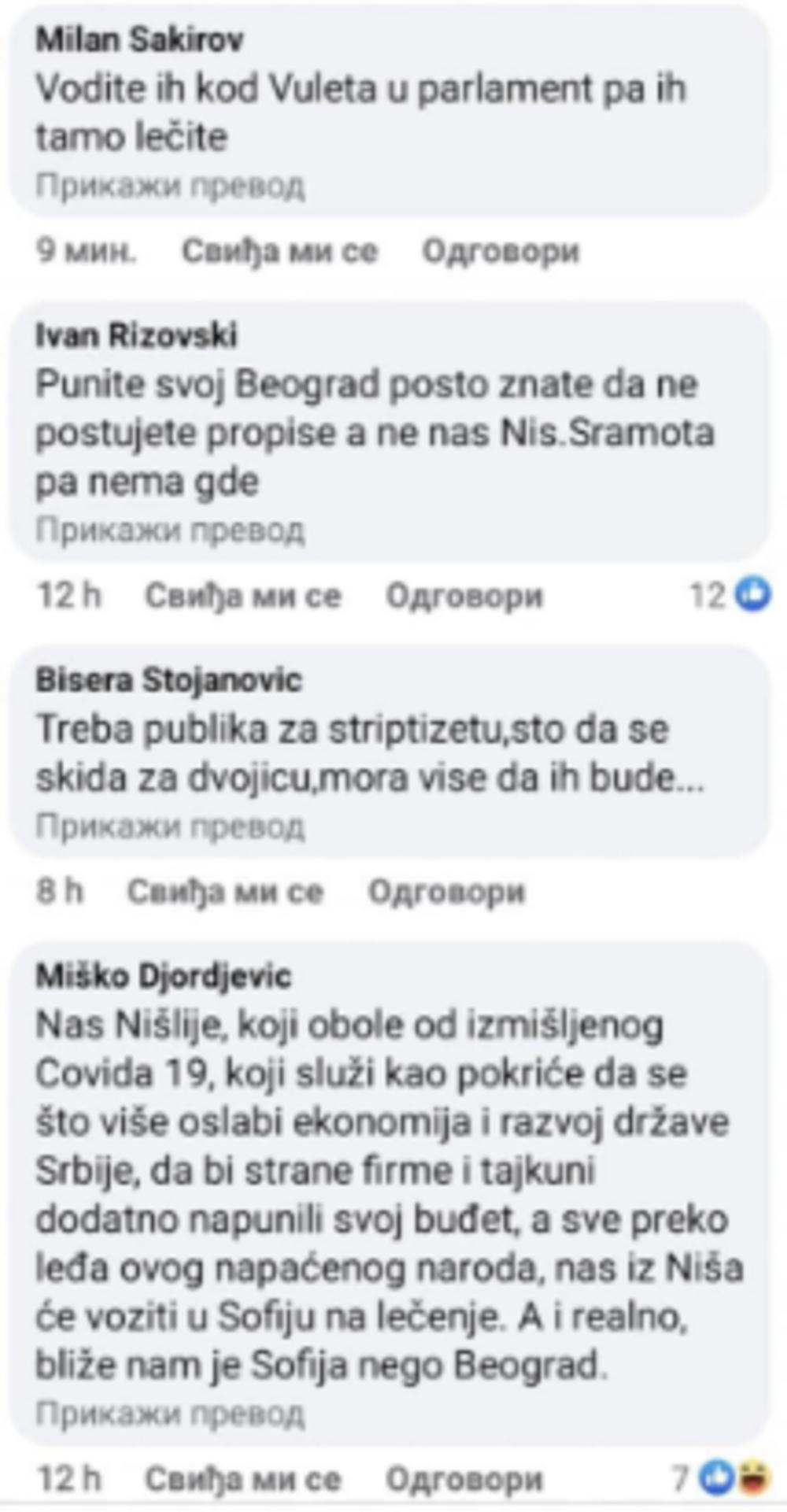Screen dimensions: 787x1512
Task: Open Bisera Stojanovic's profile name
Action: click(x=168, y=680)
